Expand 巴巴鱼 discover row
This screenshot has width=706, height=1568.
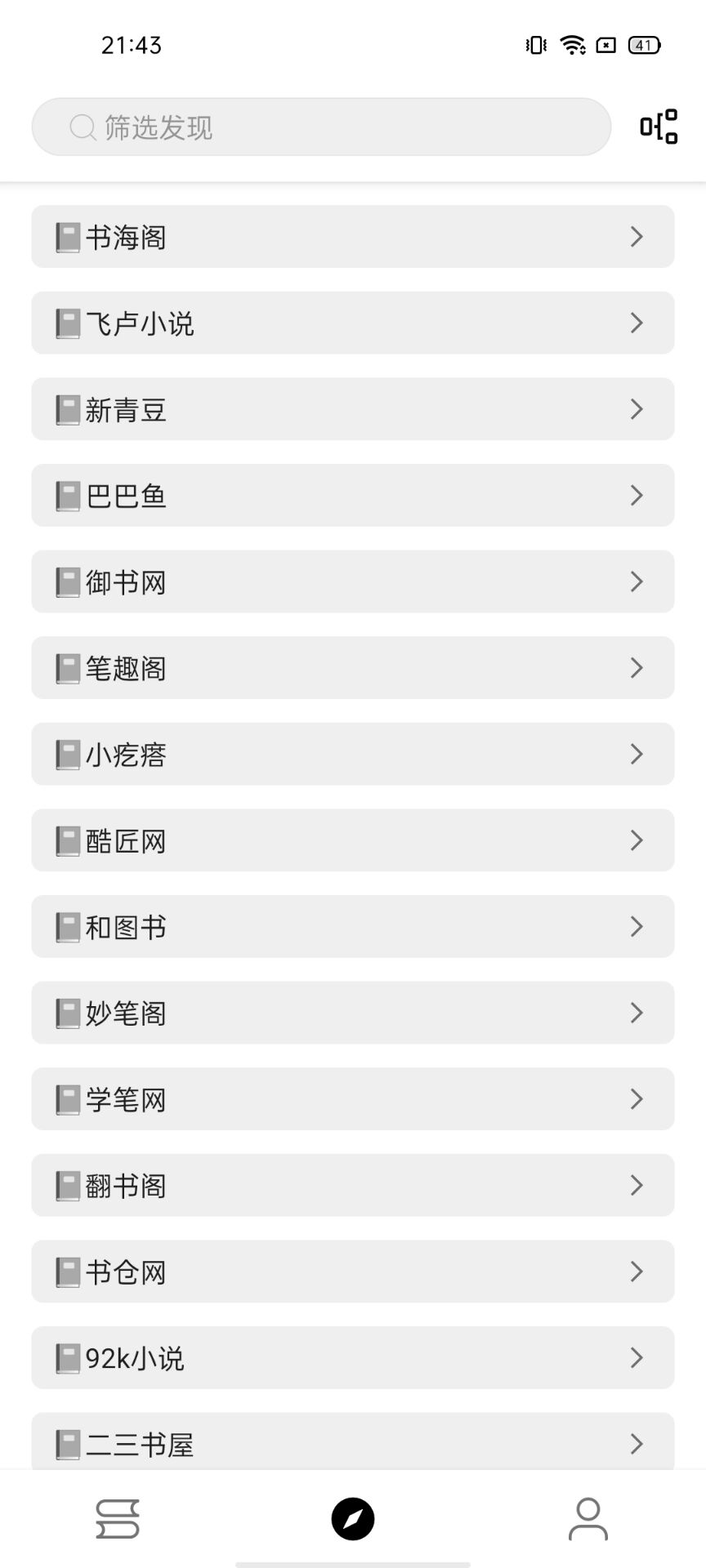(353, 496)
